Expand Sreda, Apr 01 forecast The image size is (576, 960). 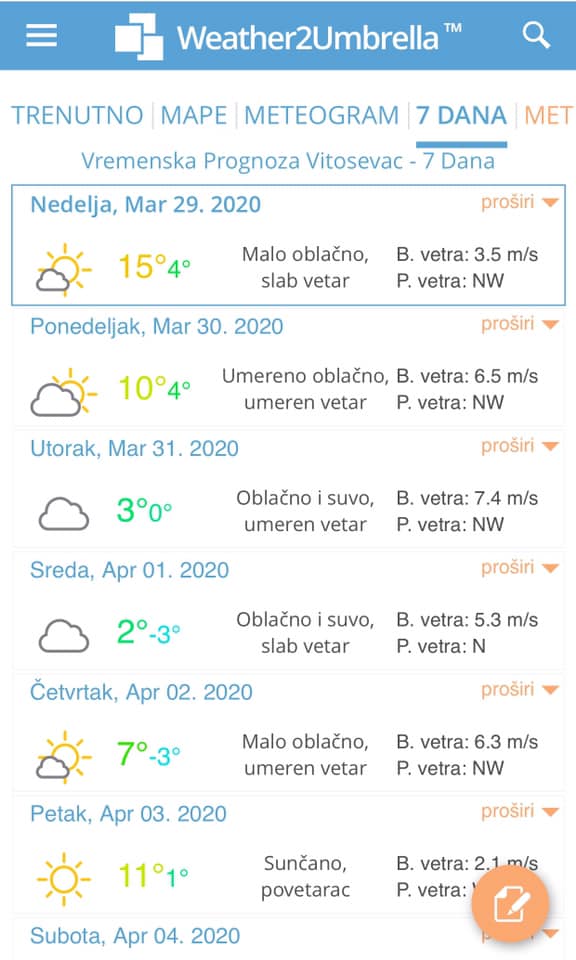tap(520, 568)
